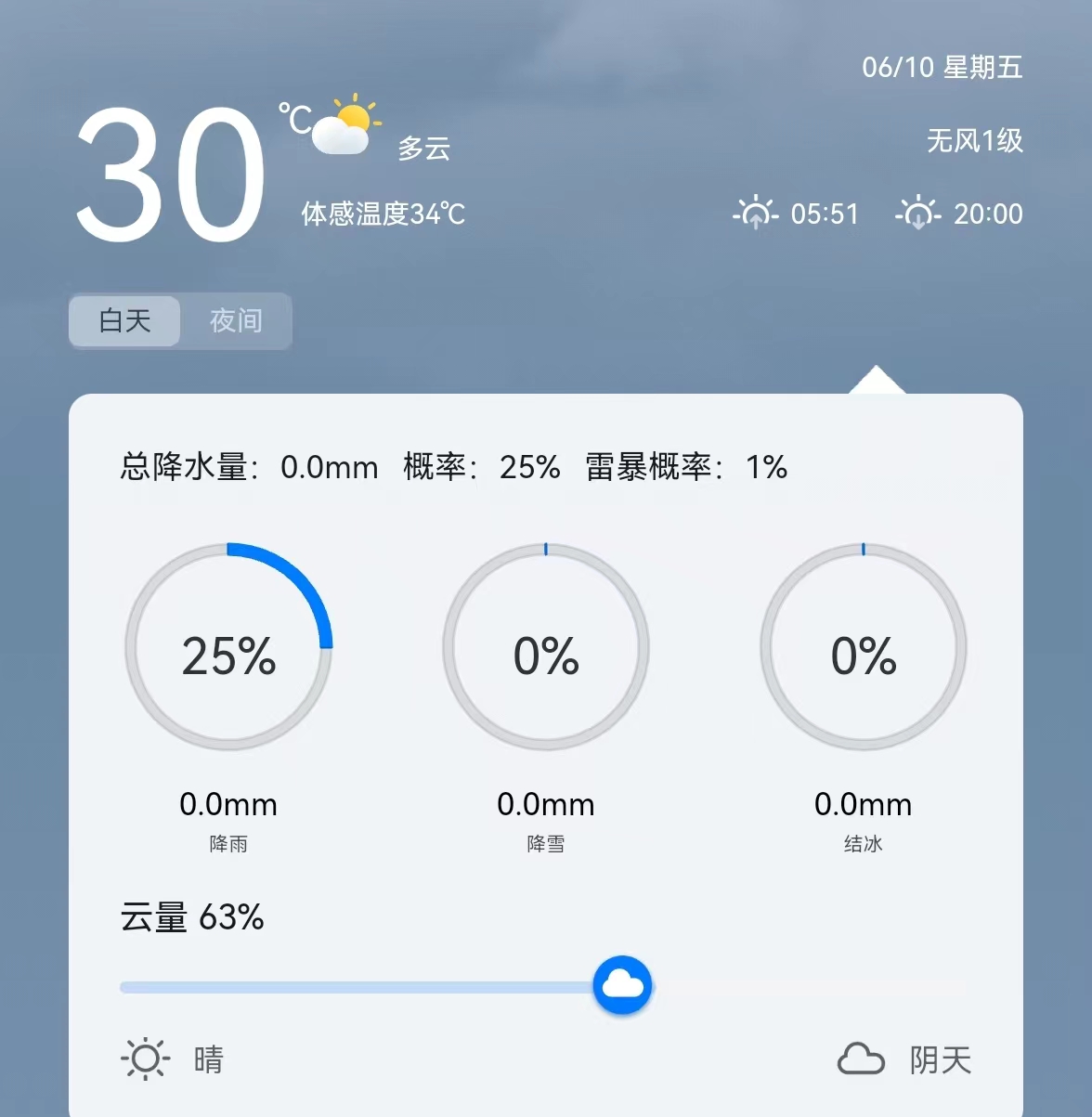Switch to the 夜间 forecast tab
This screenshot has height=1117, width=1092.
[x=236, y=321]
